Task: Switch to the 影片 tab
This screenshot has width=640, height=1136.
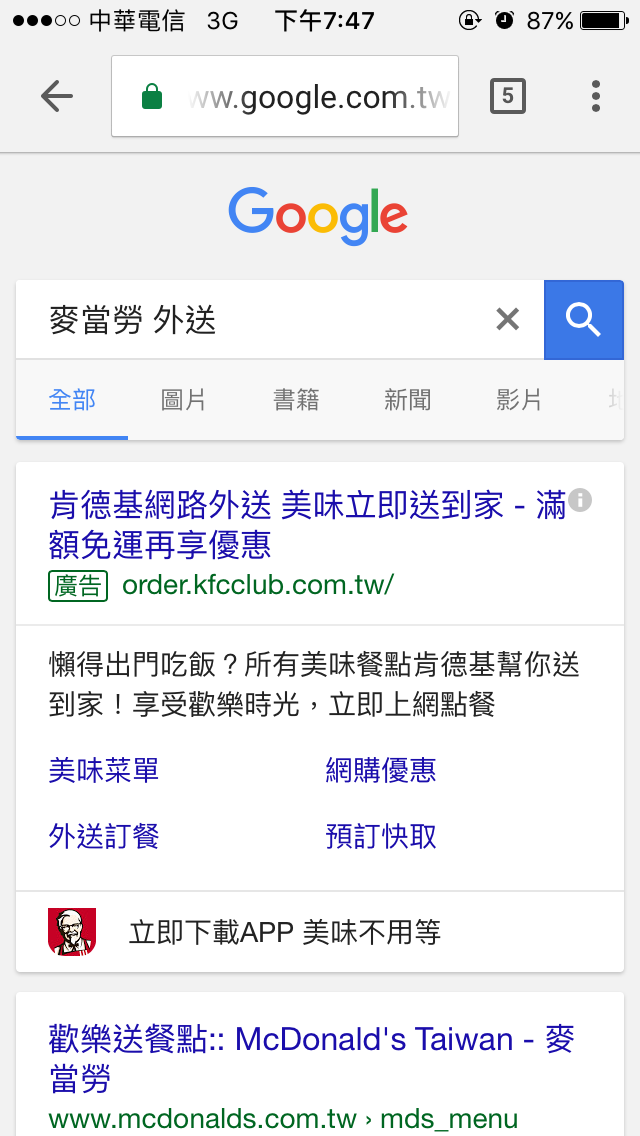Action: pyautogui.click(x=519, y=400)
